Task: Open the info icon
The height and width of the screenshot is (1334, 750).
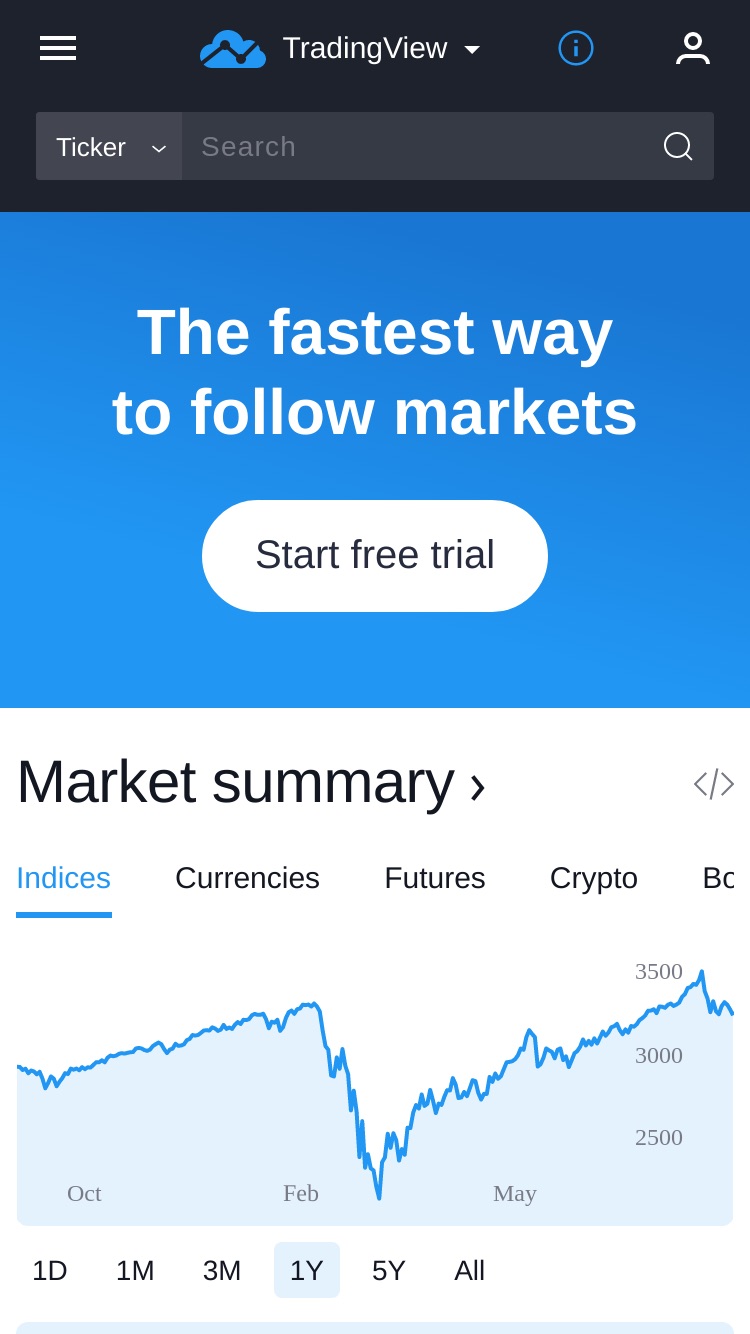Action: click(576, 48)
